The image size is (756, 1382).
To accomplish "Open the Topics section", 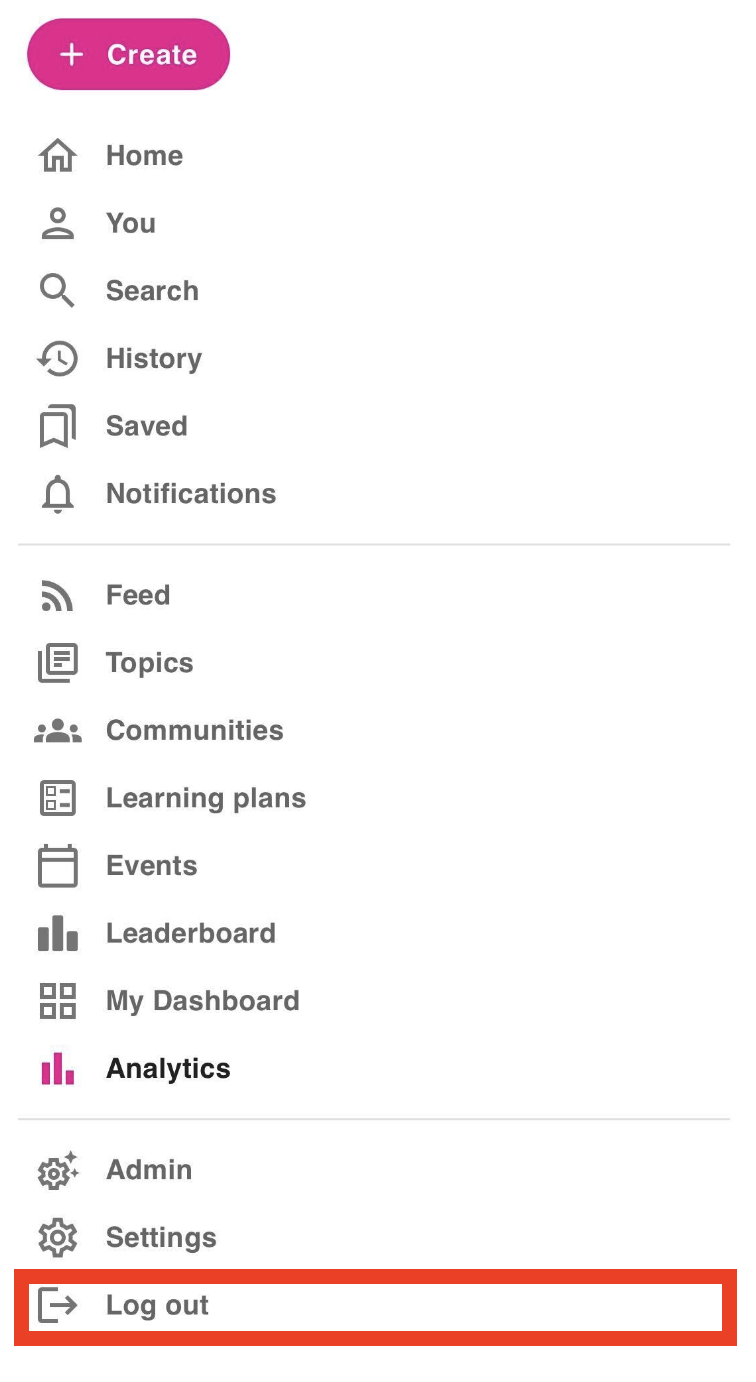I will [x=149, y=662].
